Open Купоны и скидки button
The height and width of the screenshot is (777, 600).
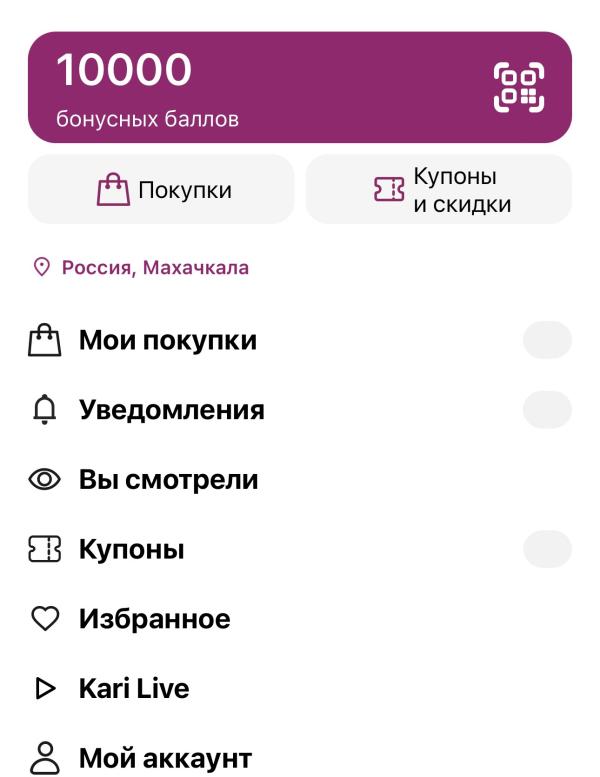(438, 189)
